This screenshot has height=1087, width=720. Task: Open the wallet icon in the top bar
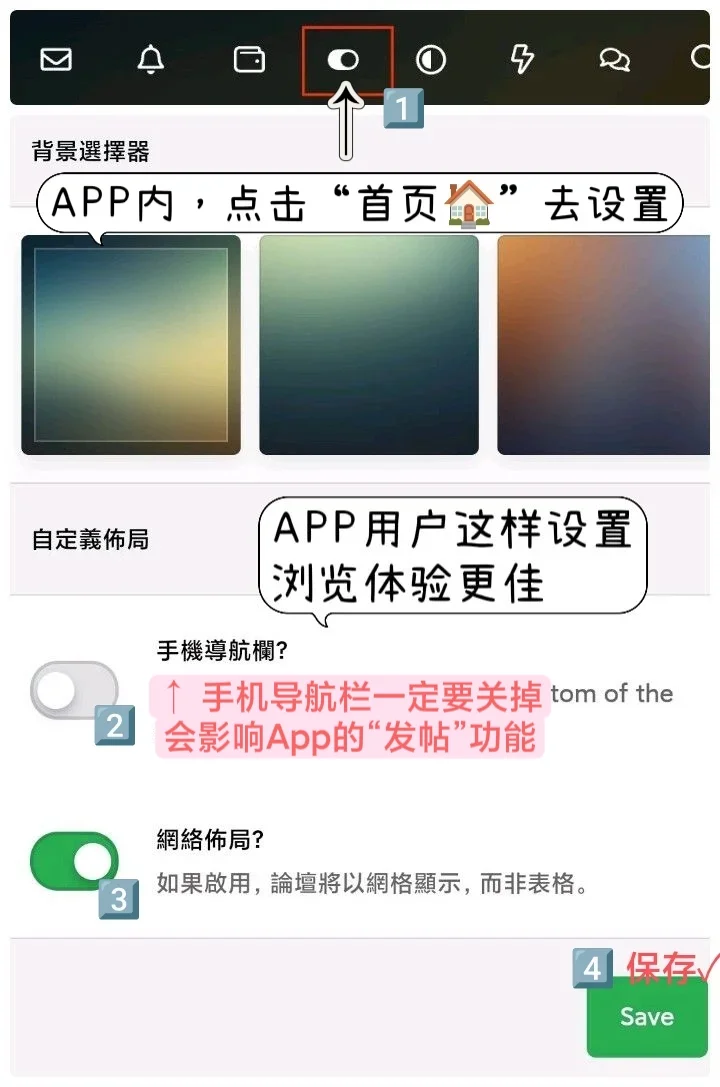249,58
